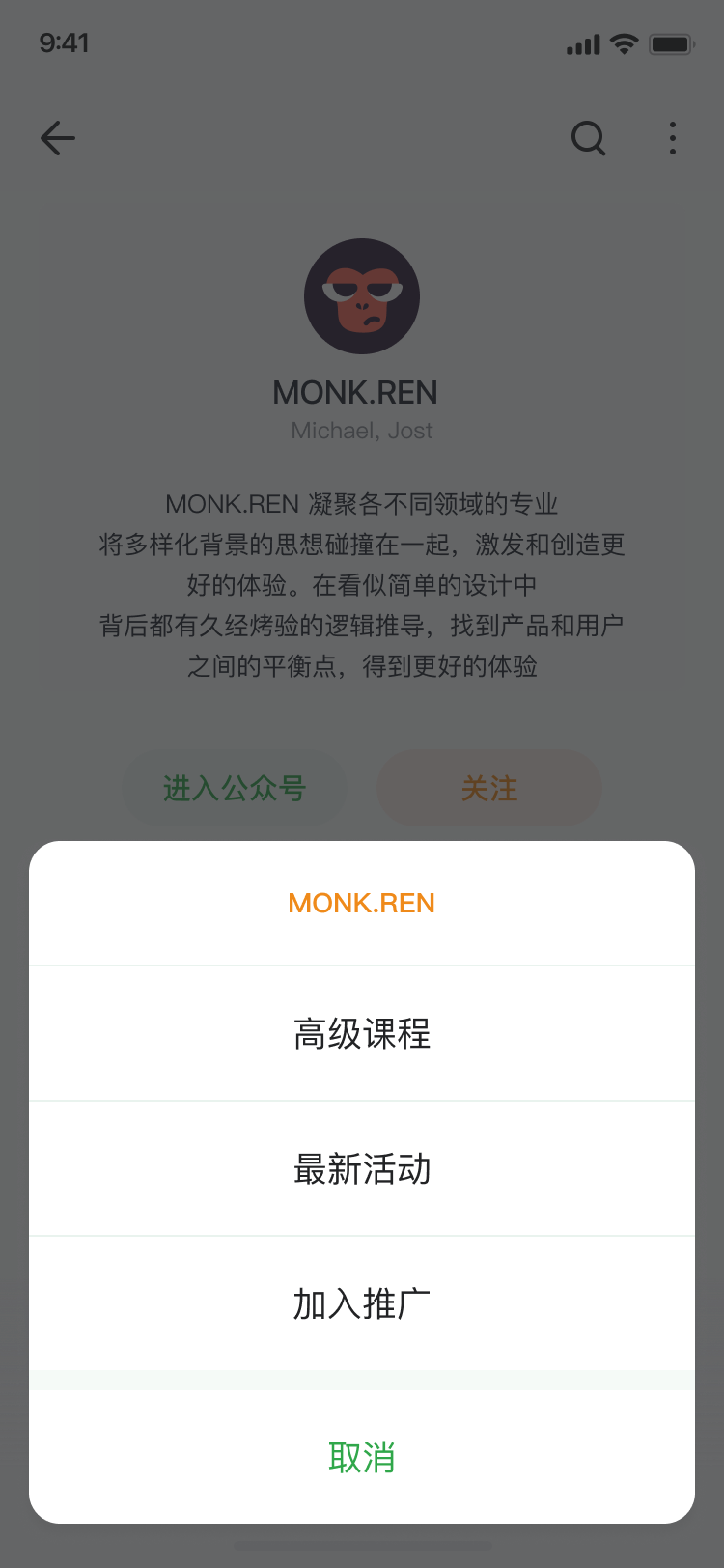Open 最新活动 option
This screenshot has width=724, height=1568.
(x=362, y=1168)
